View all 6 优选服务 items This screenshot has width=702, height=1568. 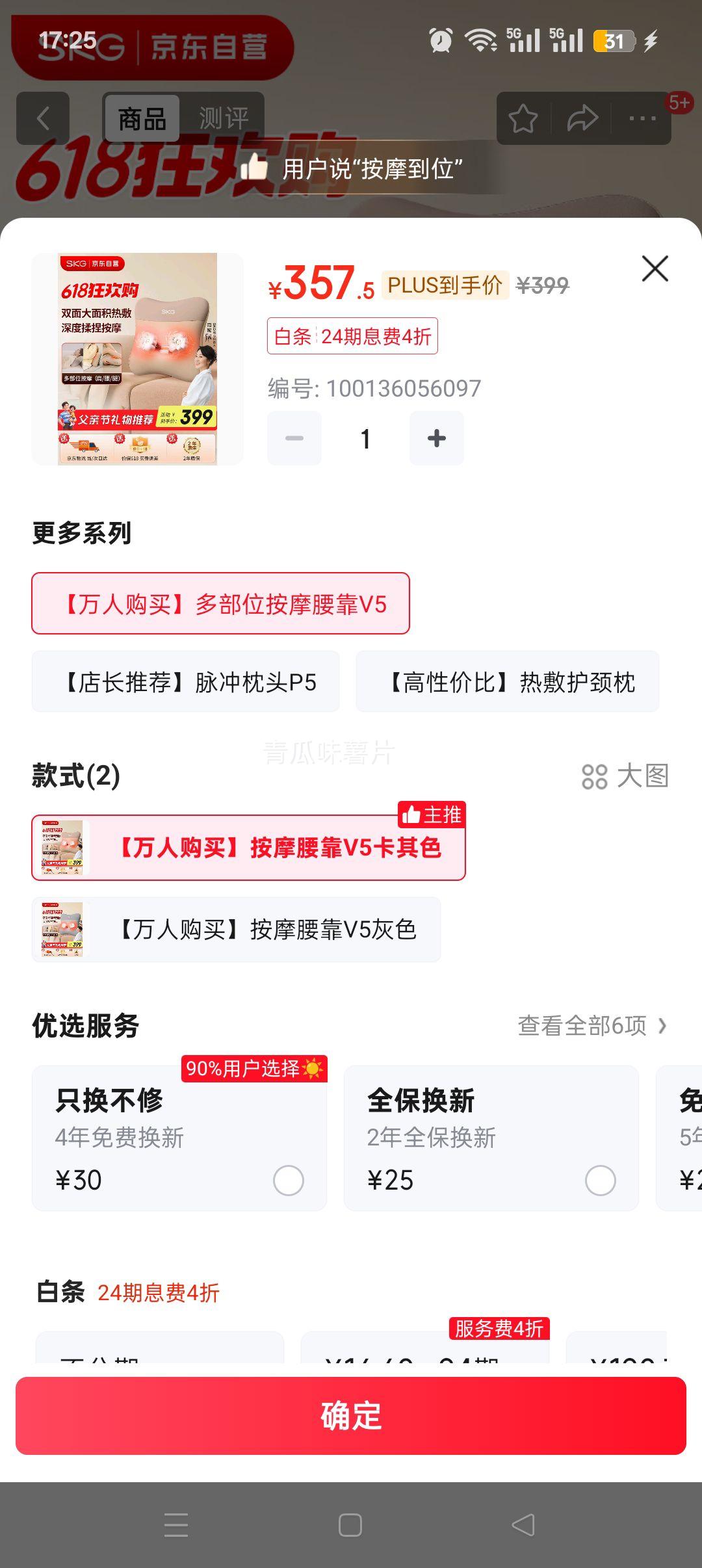pos(591,1026)
